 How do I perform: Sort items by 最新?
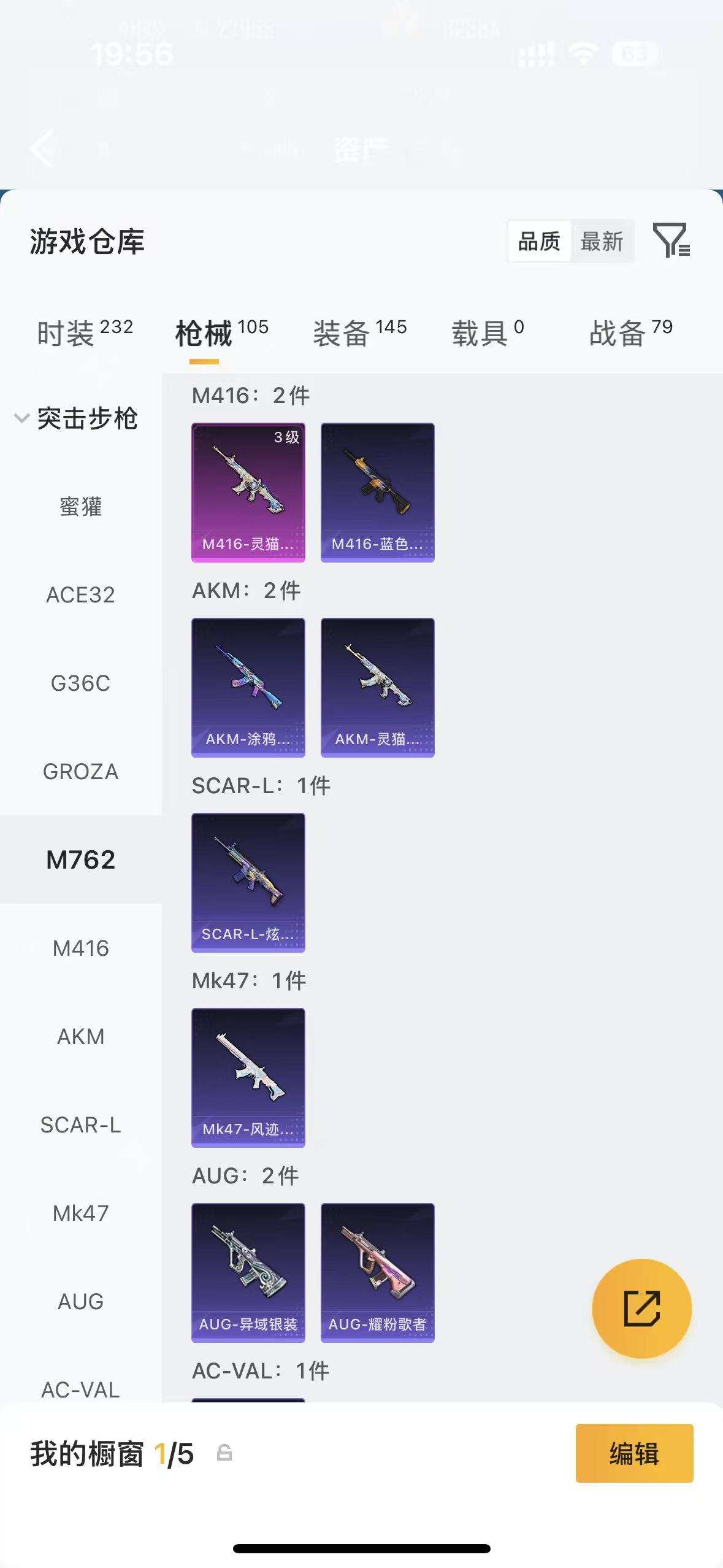pos(602,241)
